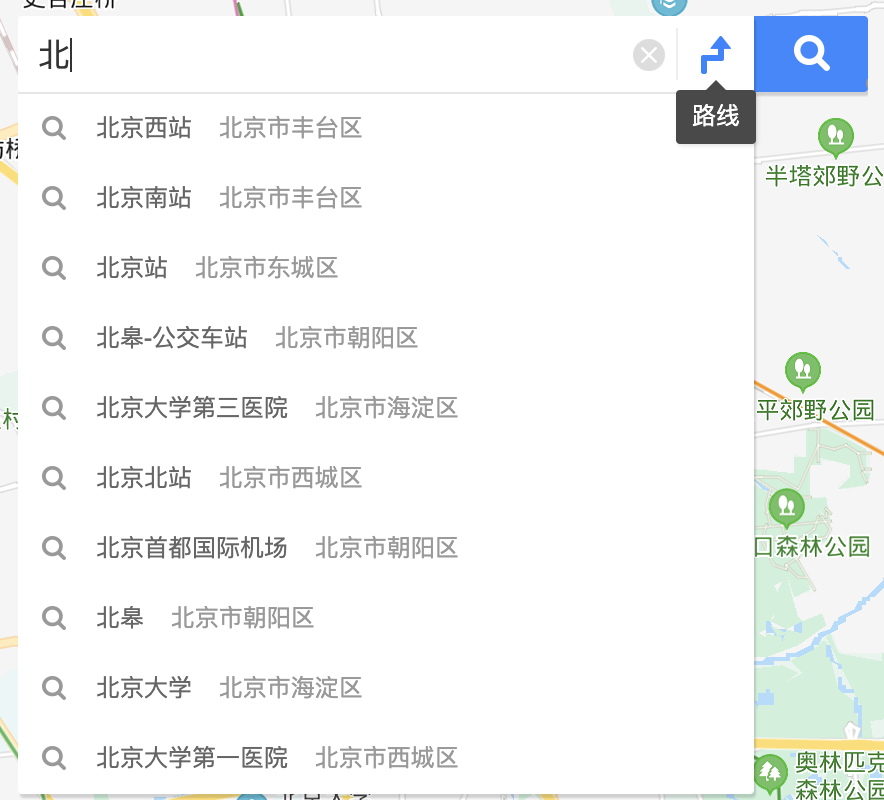Select suggestion 北京西站

[x=144, y=128]
